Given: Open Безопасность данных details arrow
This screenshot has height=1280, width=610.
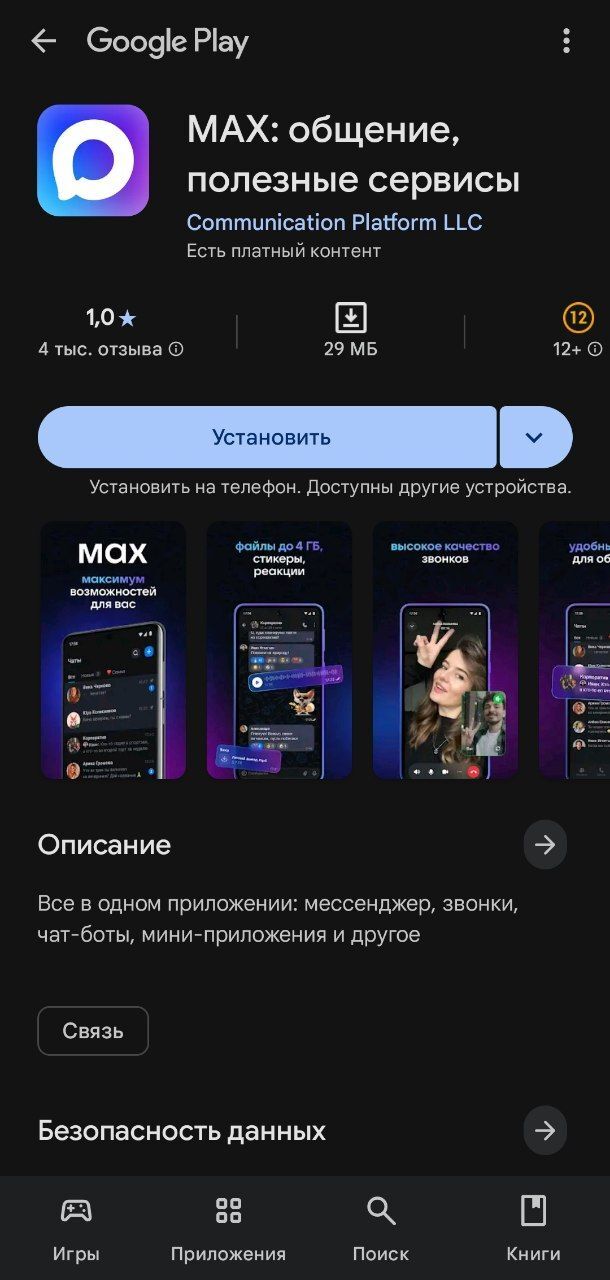Looking at the screenshot, I should pyautogui.click(x=545, y=1131).
